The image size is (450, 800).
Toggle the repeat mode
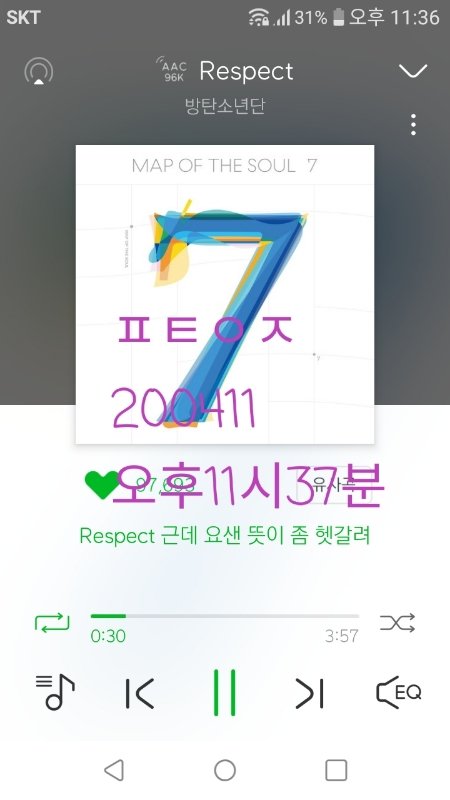[52, 622]
